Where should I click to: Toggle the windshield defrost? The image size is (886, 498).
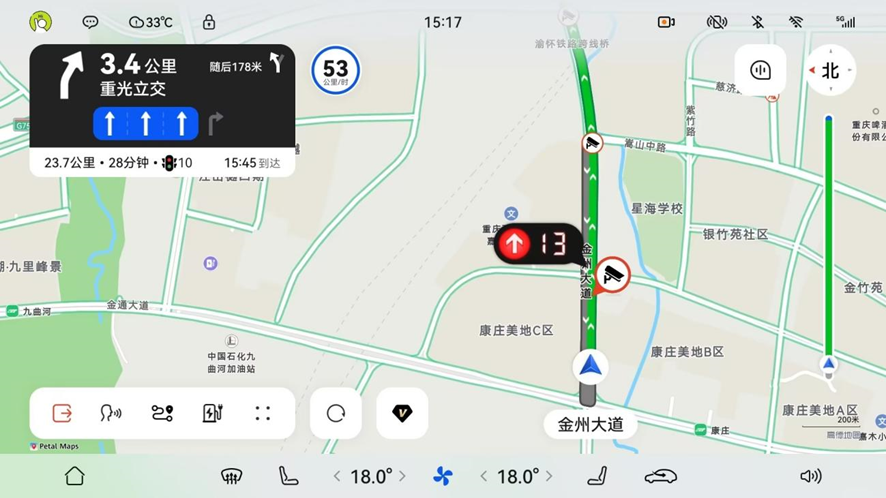pyautogui.click(x=231, y=476)
